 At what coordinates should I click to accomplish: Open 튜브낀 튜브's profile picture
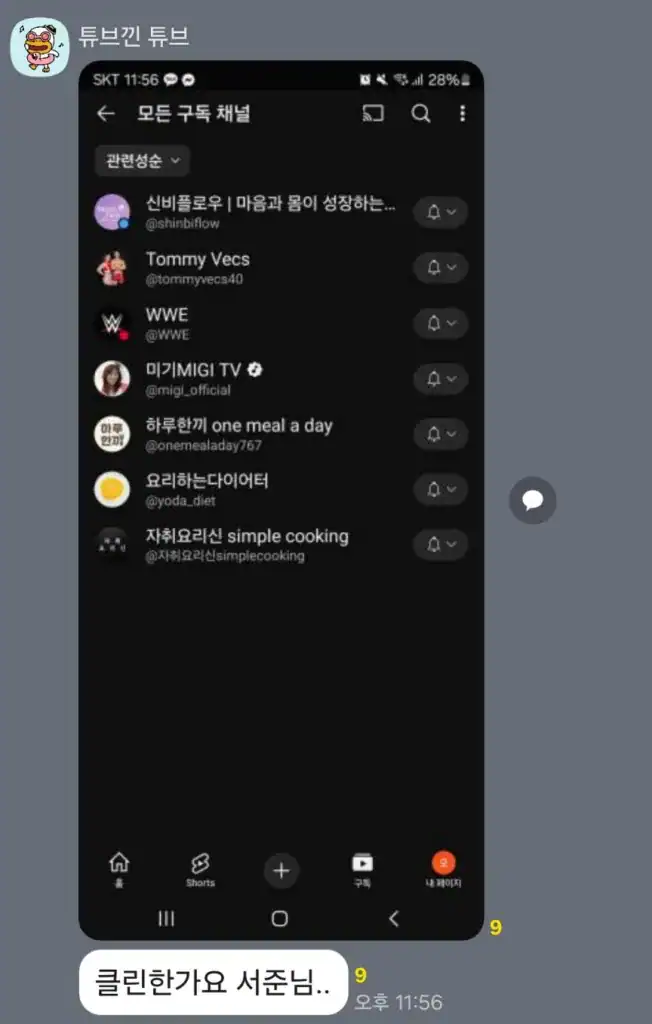(39, 46)
